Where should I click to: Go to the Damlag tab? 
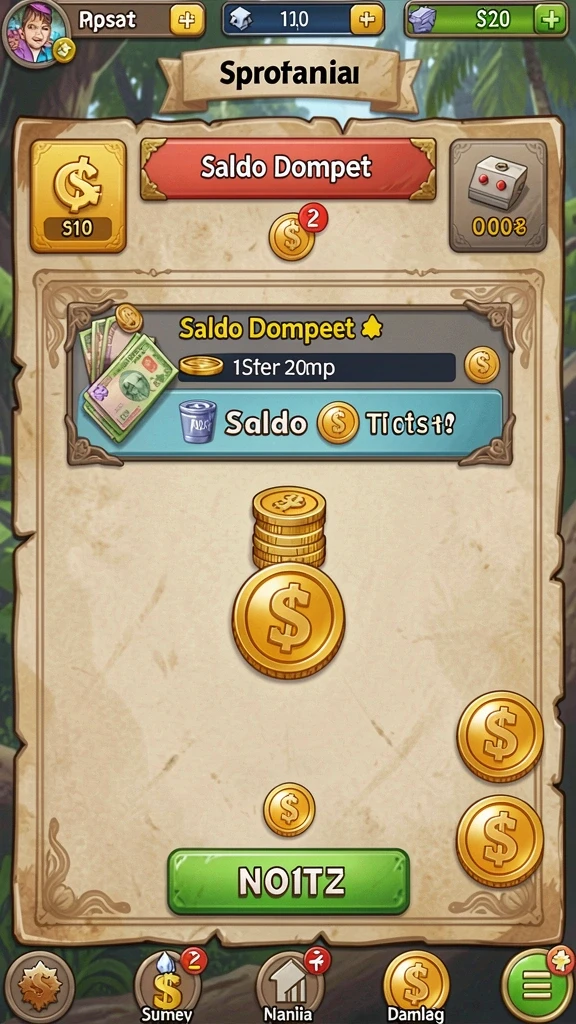pyautogui.click(x=416, y=986)
